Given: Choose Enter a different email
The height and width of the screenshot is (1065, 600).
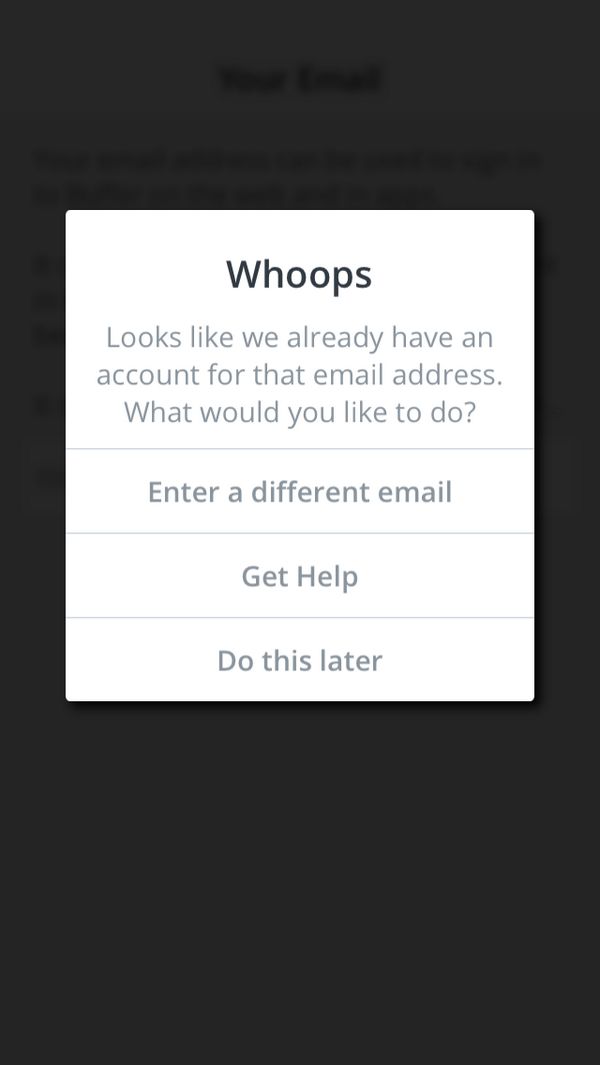Looking at the screenshot, I should (x=300, y=491).
